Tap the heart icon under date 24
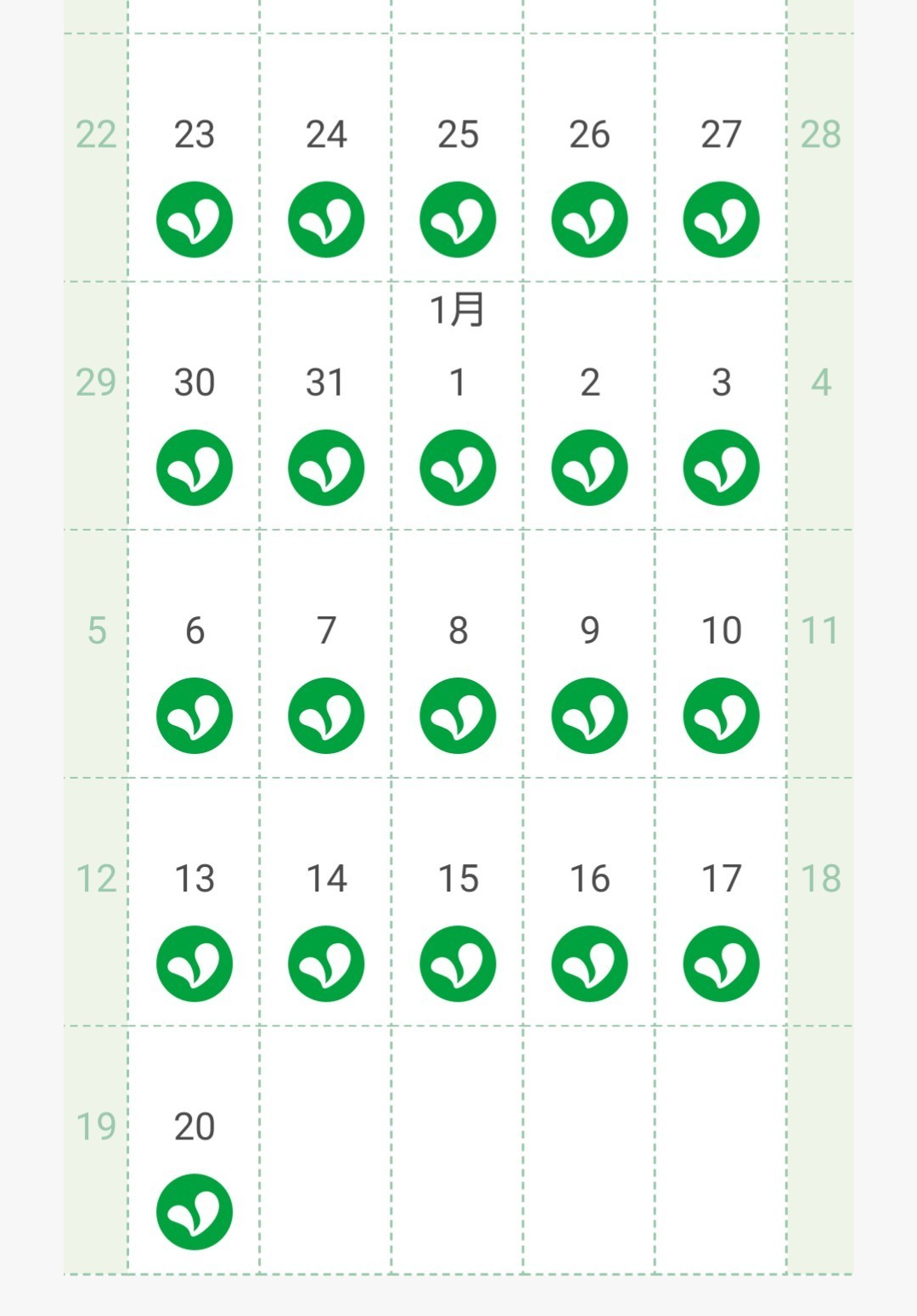 pyautogui.click(x=326, y=219)
